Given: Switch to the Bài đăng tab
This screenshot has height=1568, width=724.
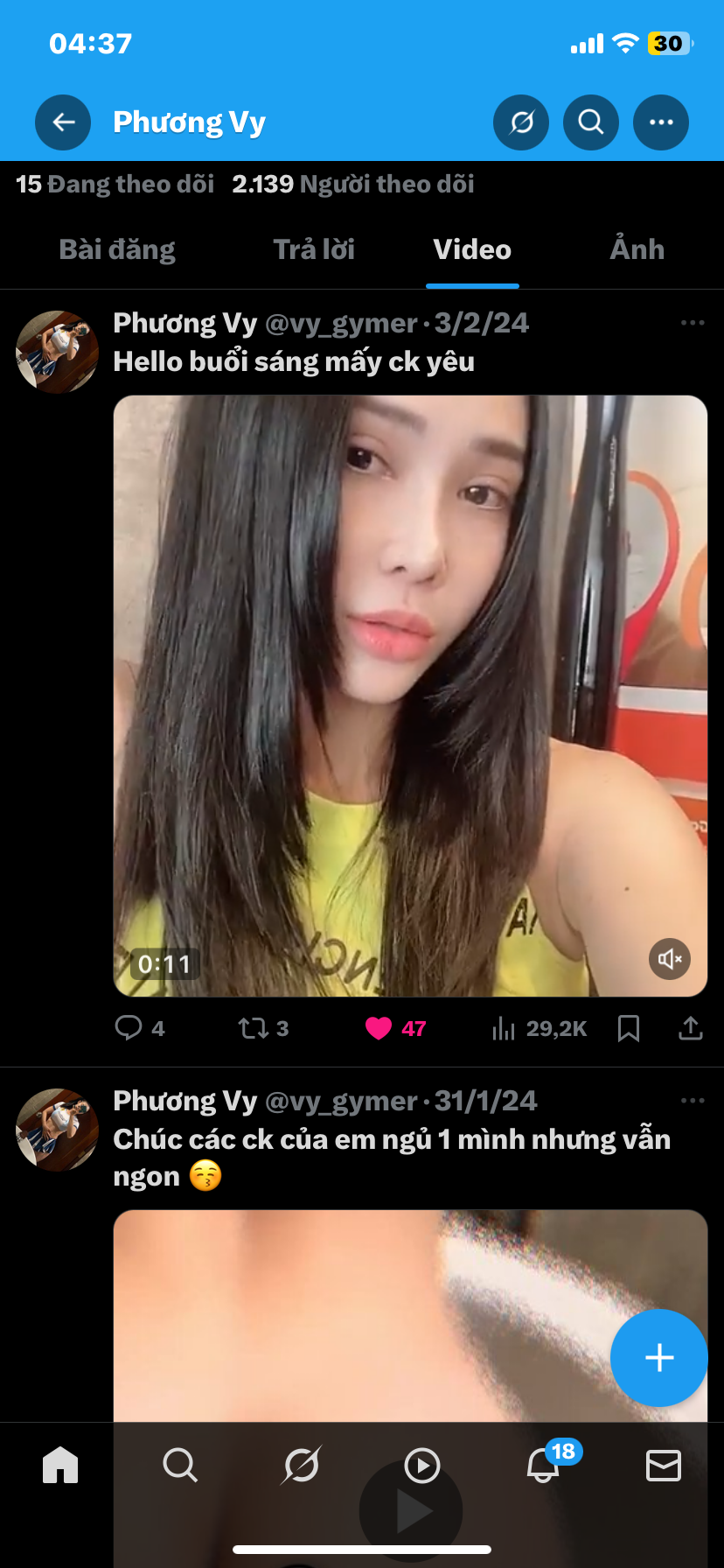Looking at the screenshot, I should 117,250.
